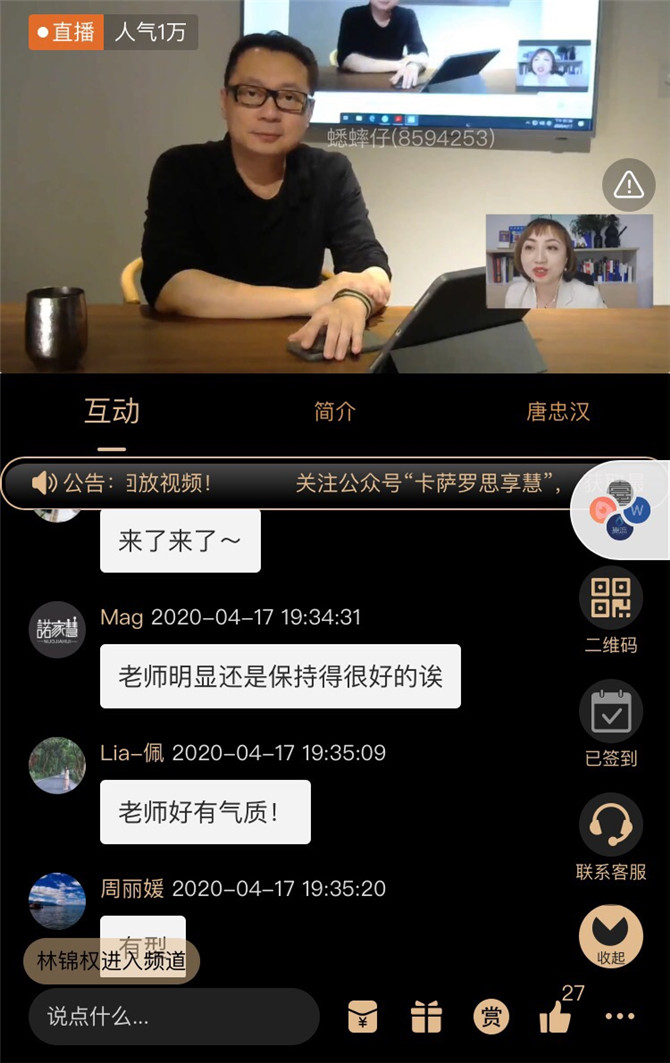Viewport: 670px width, 1063px height.
Task: Like the livestream with the thumbs-up icon
Action: [555, 1017]
